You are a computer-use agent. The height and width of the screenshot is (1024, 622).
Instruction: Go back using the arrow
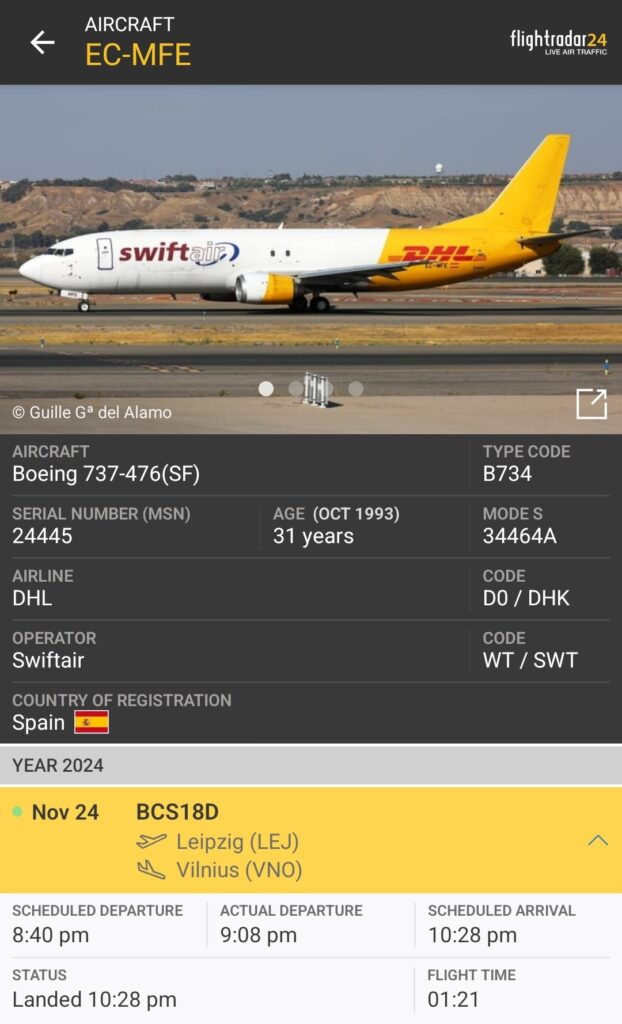[42, 42]
